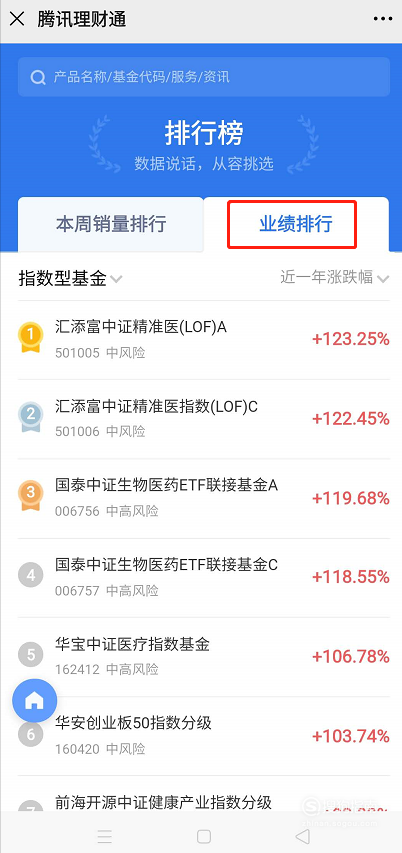Tap the system back triangle button
Image resolution: width=402 pixels, height=853 pixels.
click(302, 836)
